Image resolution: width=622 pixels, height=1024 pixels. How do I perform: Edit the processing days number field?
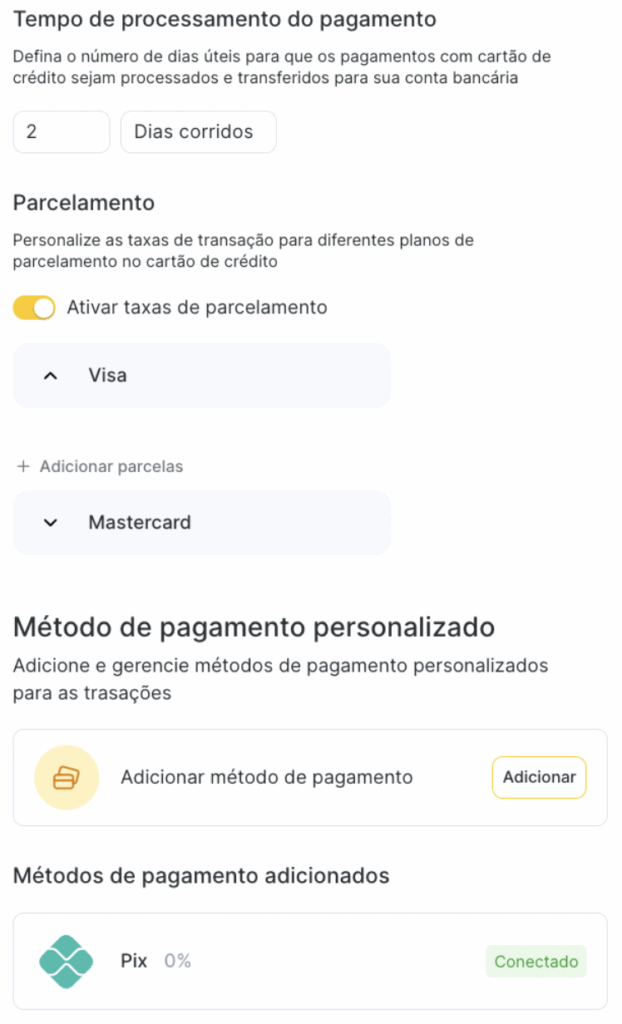pos(61,132)
